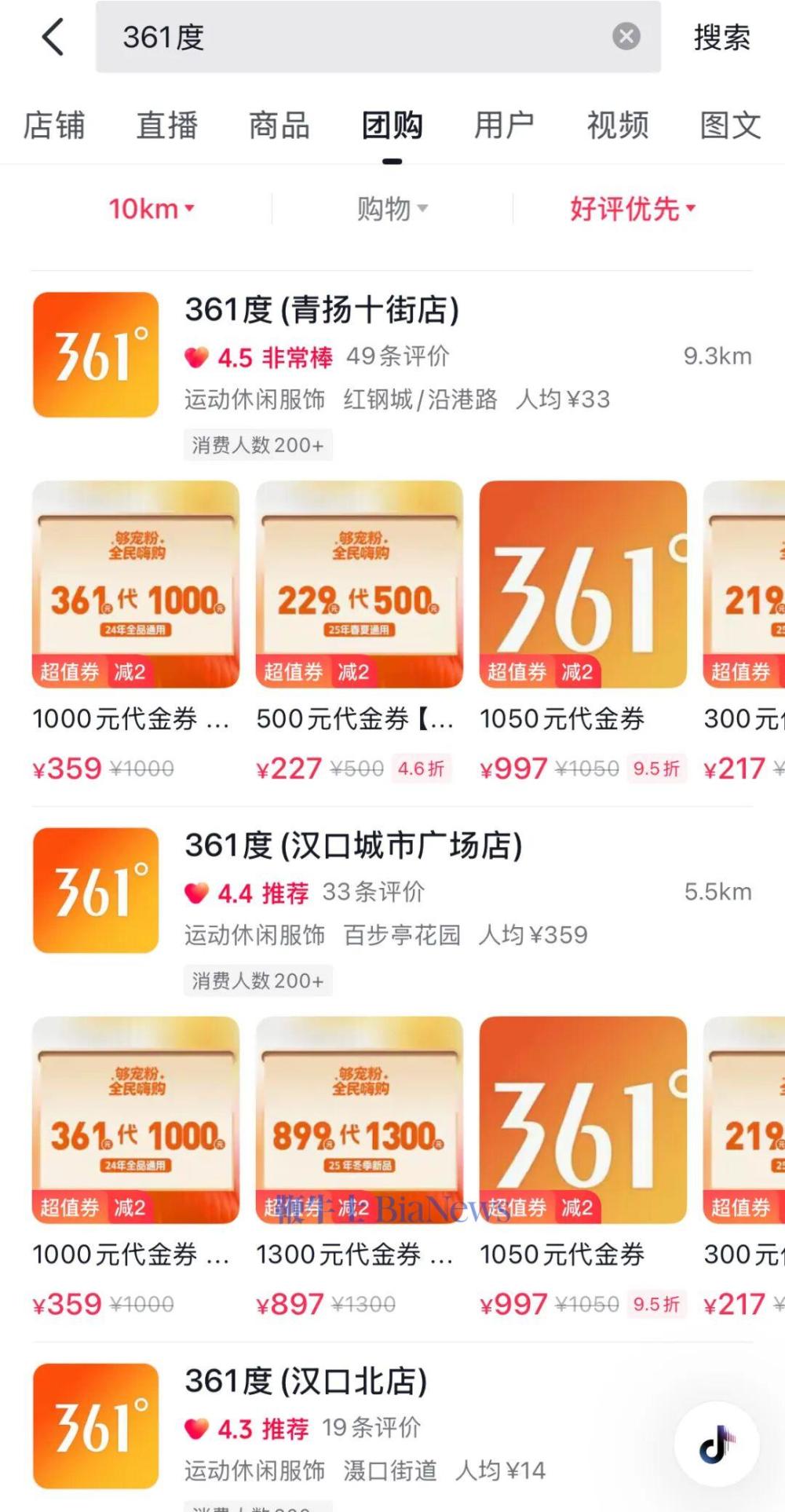The image size is (785, 1512).
Task: Tap the 搜索 button to search
Action: (721, 37)
